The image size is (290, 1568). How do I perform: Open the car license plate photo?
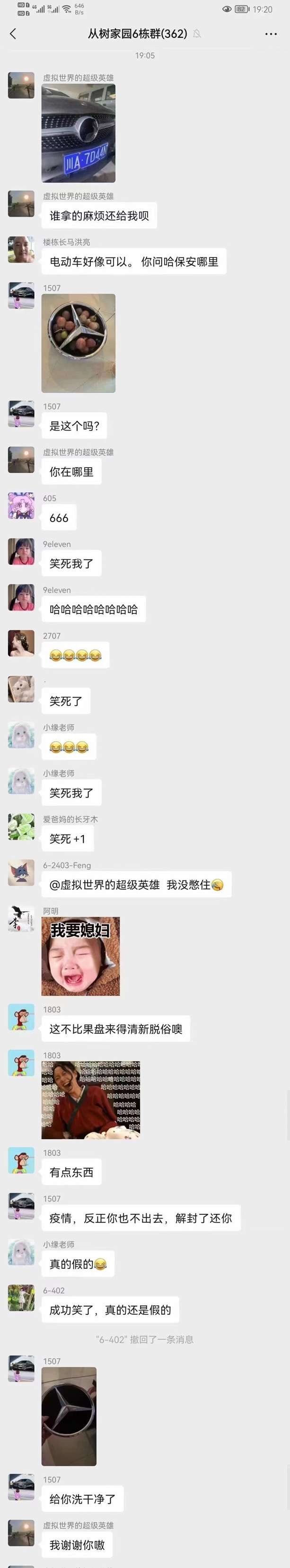point(79,133)
